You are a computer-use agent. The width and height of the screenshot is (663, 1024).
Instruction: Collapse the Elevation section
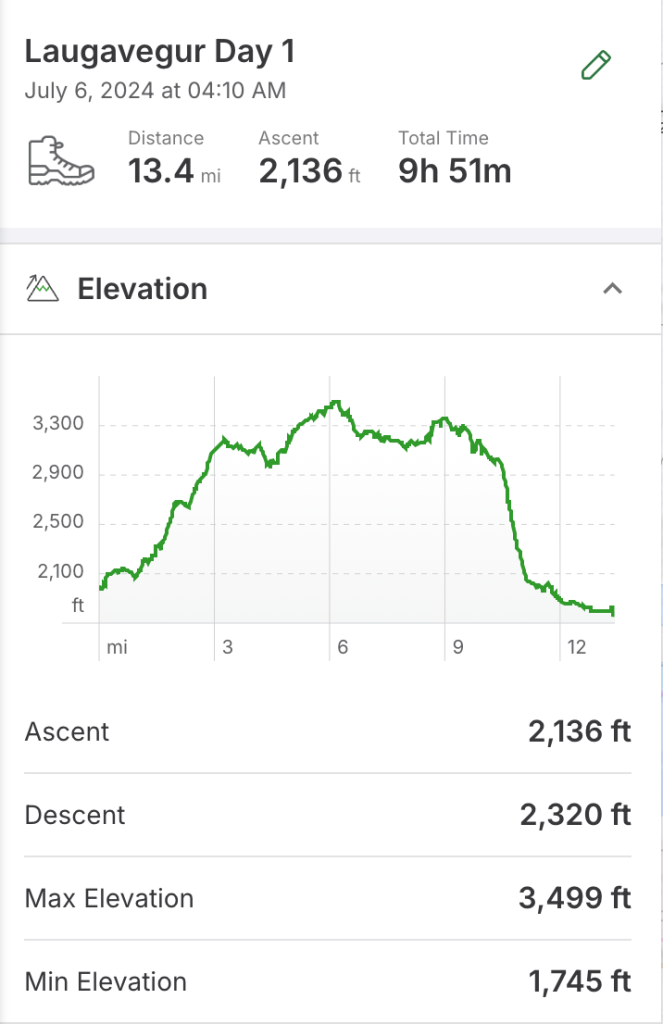(612, 289)
